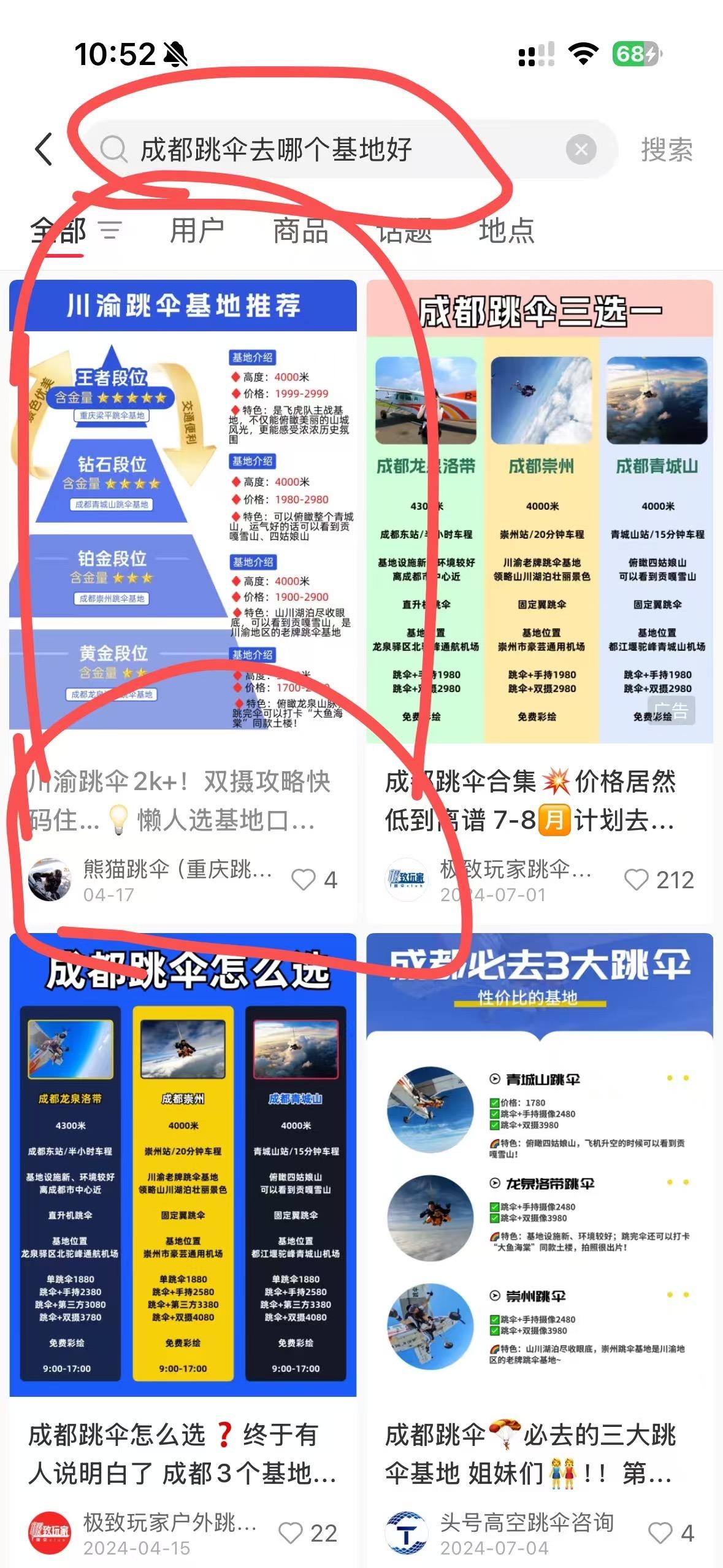The width and height of the screenshot is (723, 1568).
Task: Tap the 搜索 button
Action: click(x=667, y=149)
